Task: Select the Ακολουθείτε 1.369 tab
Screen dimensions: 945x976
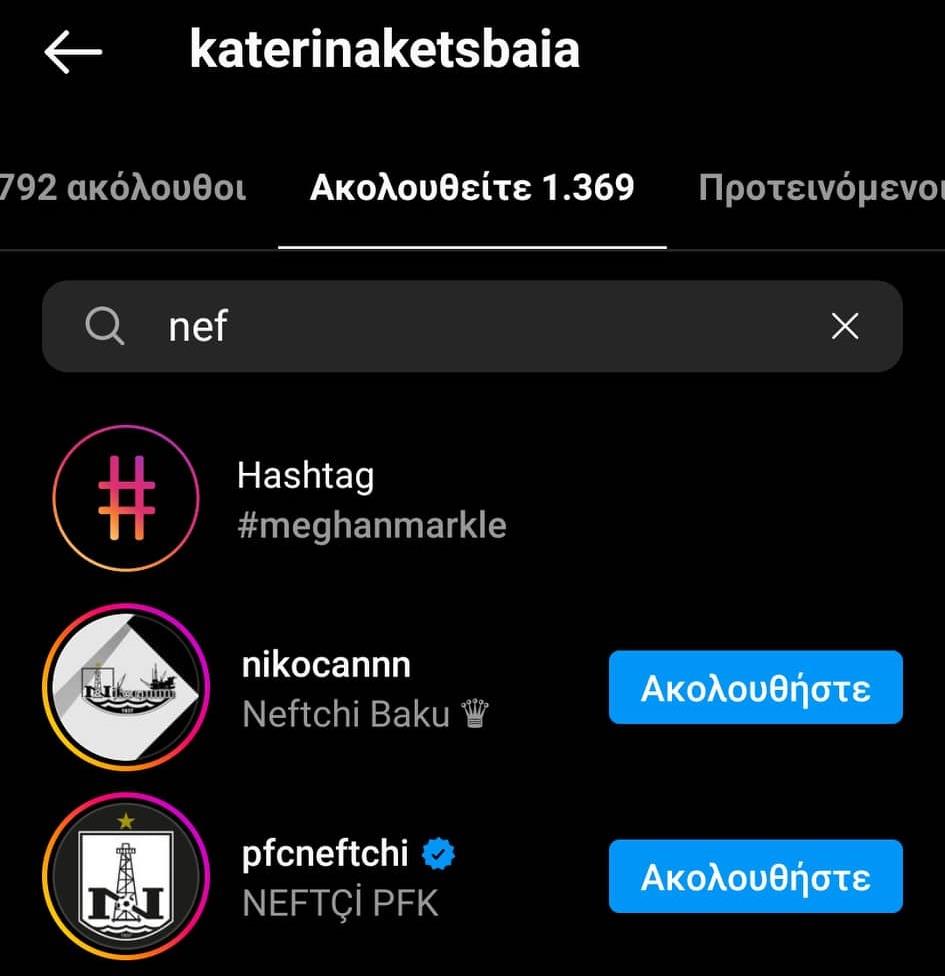Action: 472,187
